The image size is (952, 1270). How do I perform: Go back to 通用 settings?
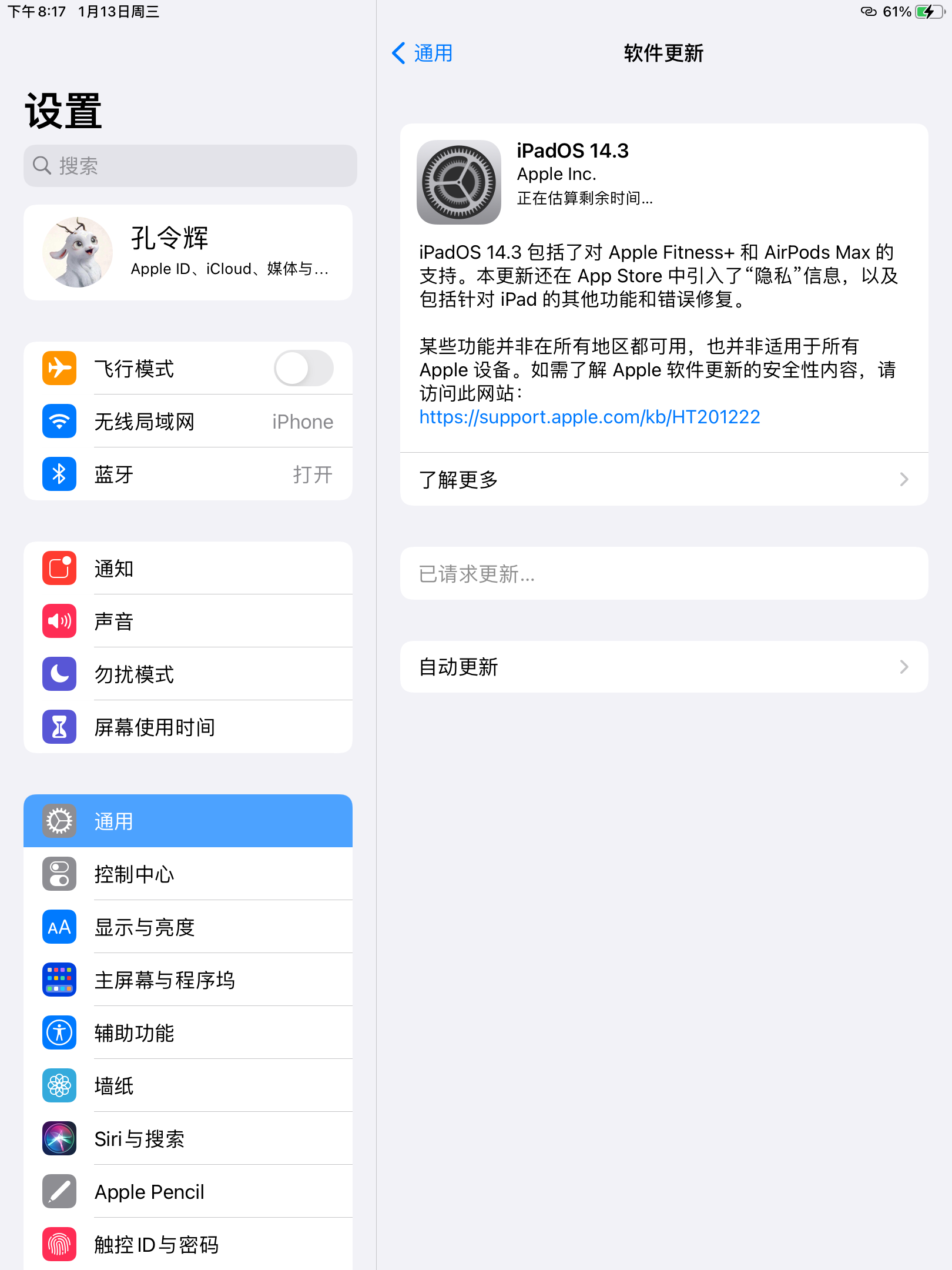(422, 54)
